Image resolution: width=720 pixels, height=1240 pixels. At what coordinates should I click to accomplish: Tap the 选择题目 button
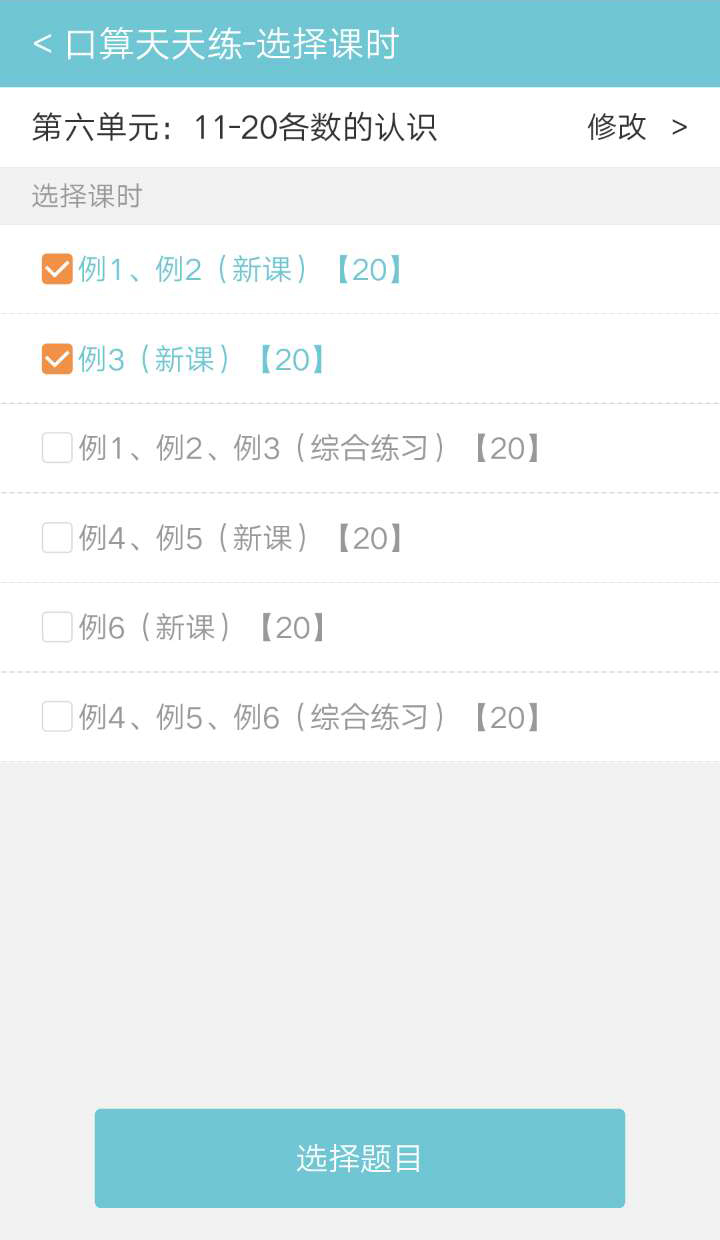pyautogui.click(x=360, y=1158)
